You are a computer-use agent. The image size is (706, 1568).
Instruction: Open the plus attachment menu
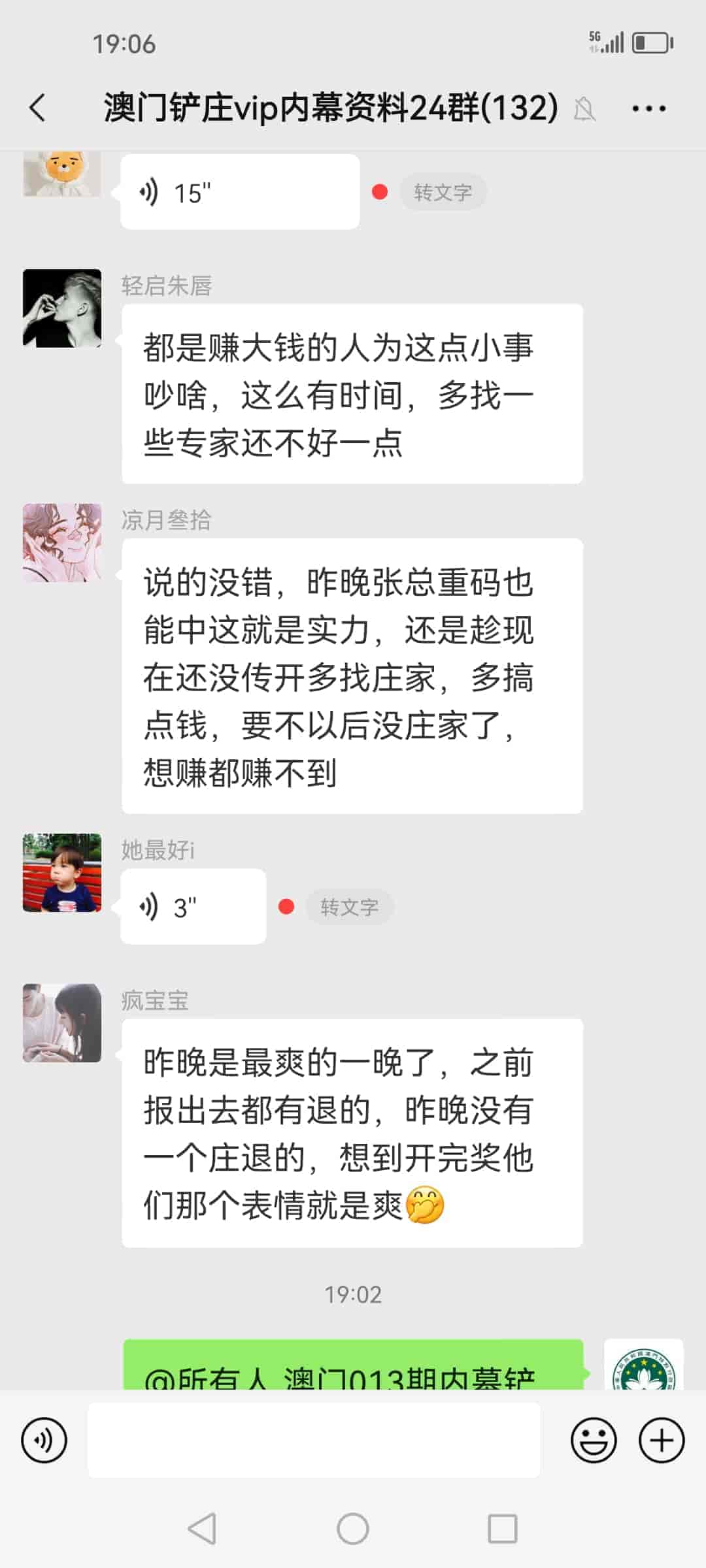(x=662, y=1440)
